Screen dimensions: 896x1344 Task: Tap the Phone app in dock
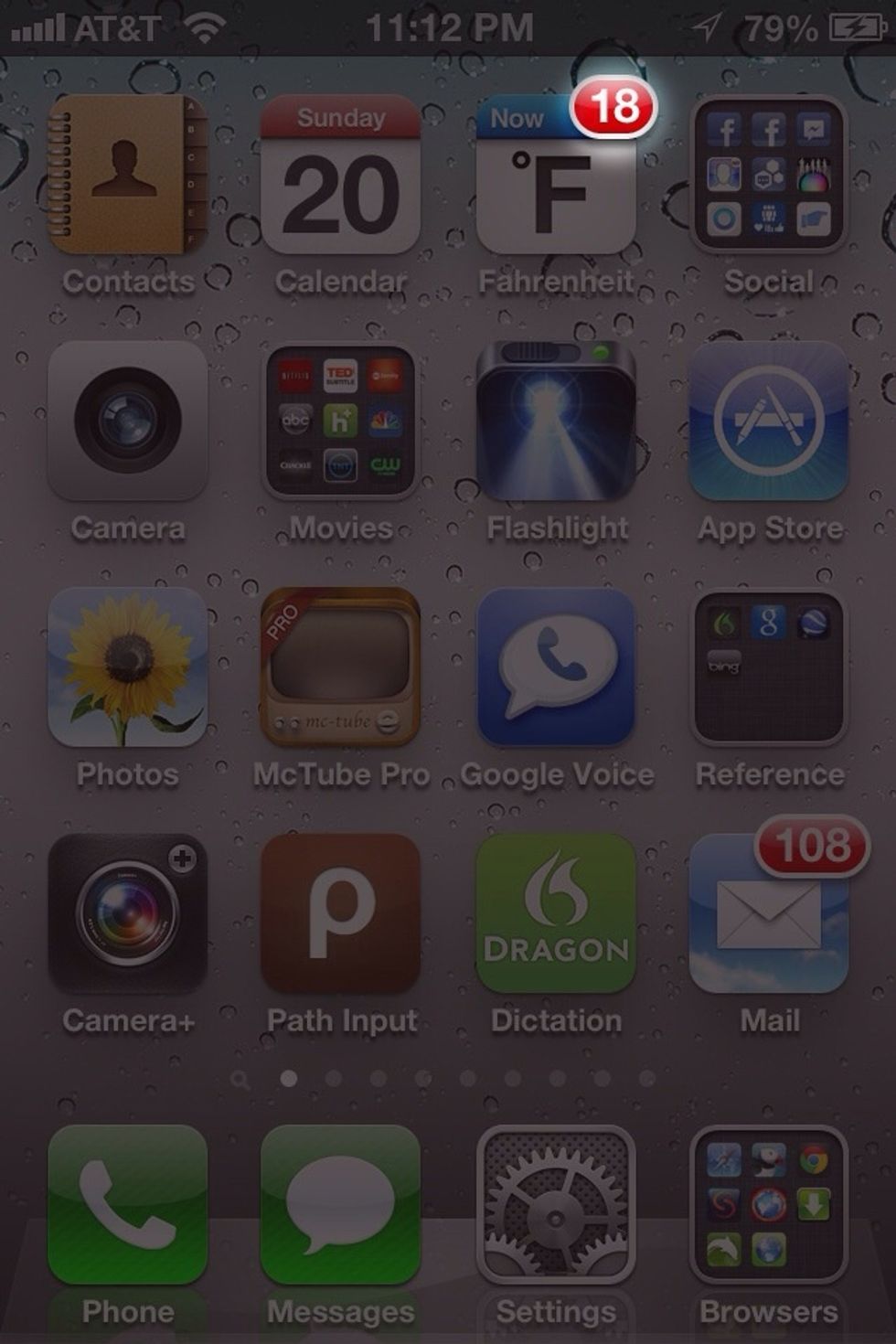click(128, 1205)
